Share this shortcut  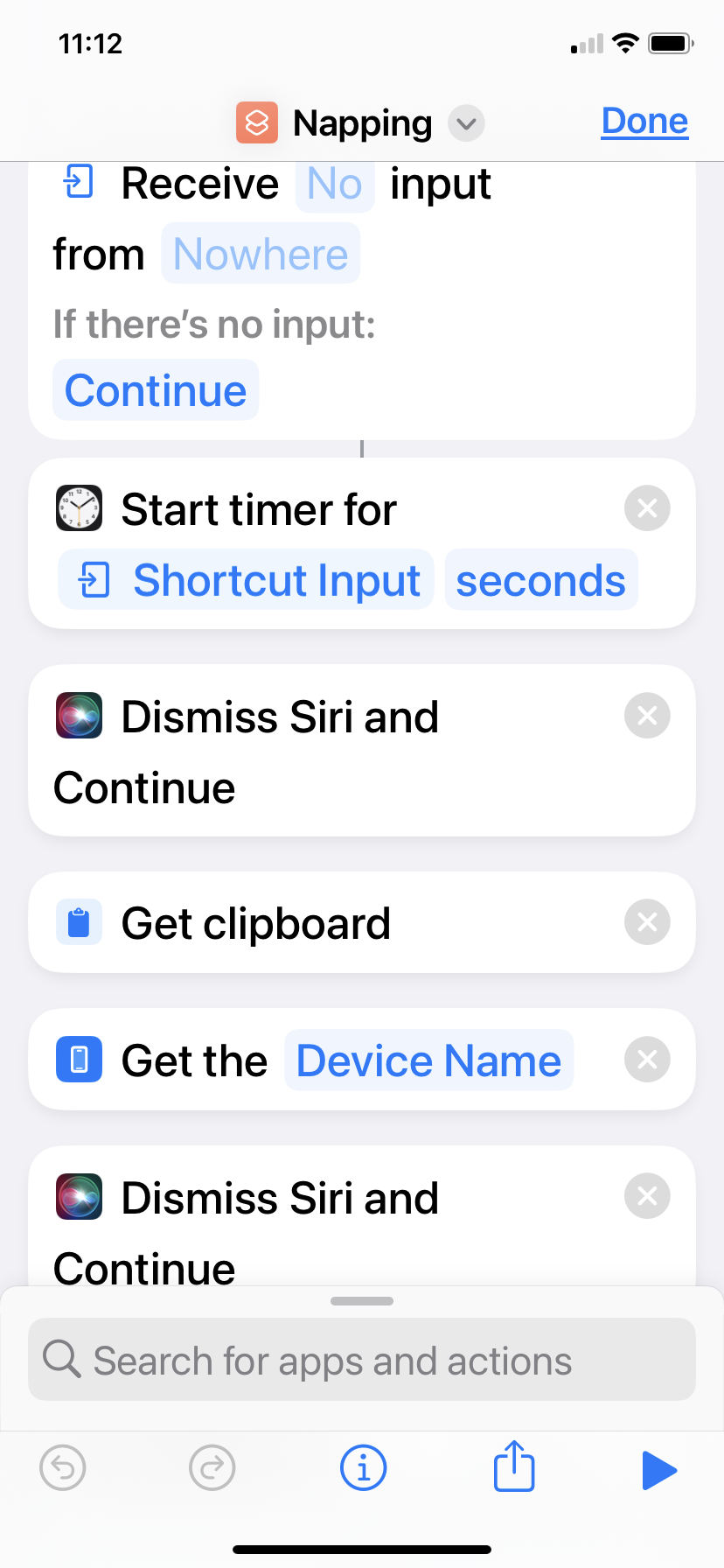tap(514, 1466)
